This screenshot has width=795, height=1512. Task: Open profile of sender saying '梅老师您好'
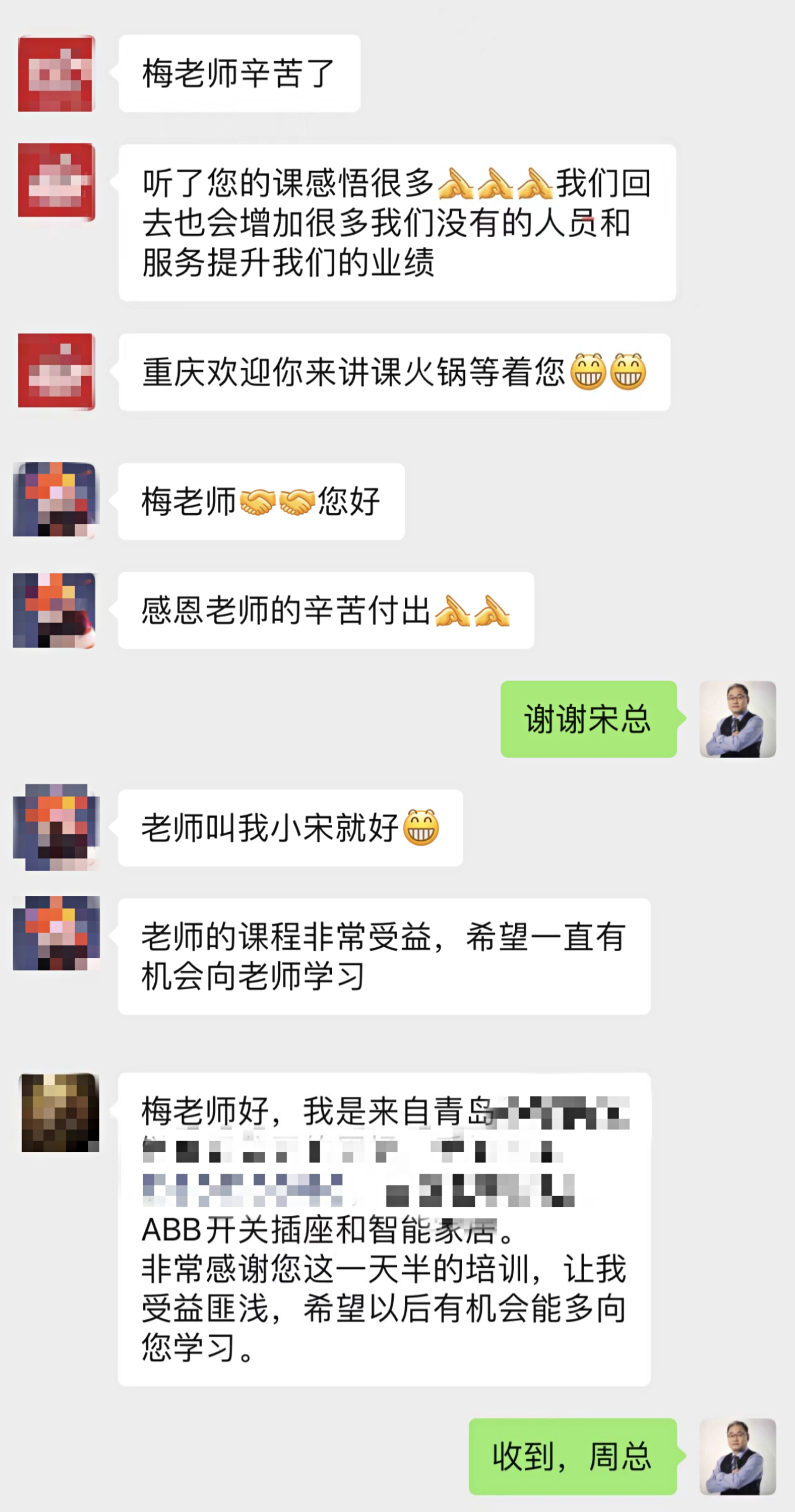click(x=56, y=500)
